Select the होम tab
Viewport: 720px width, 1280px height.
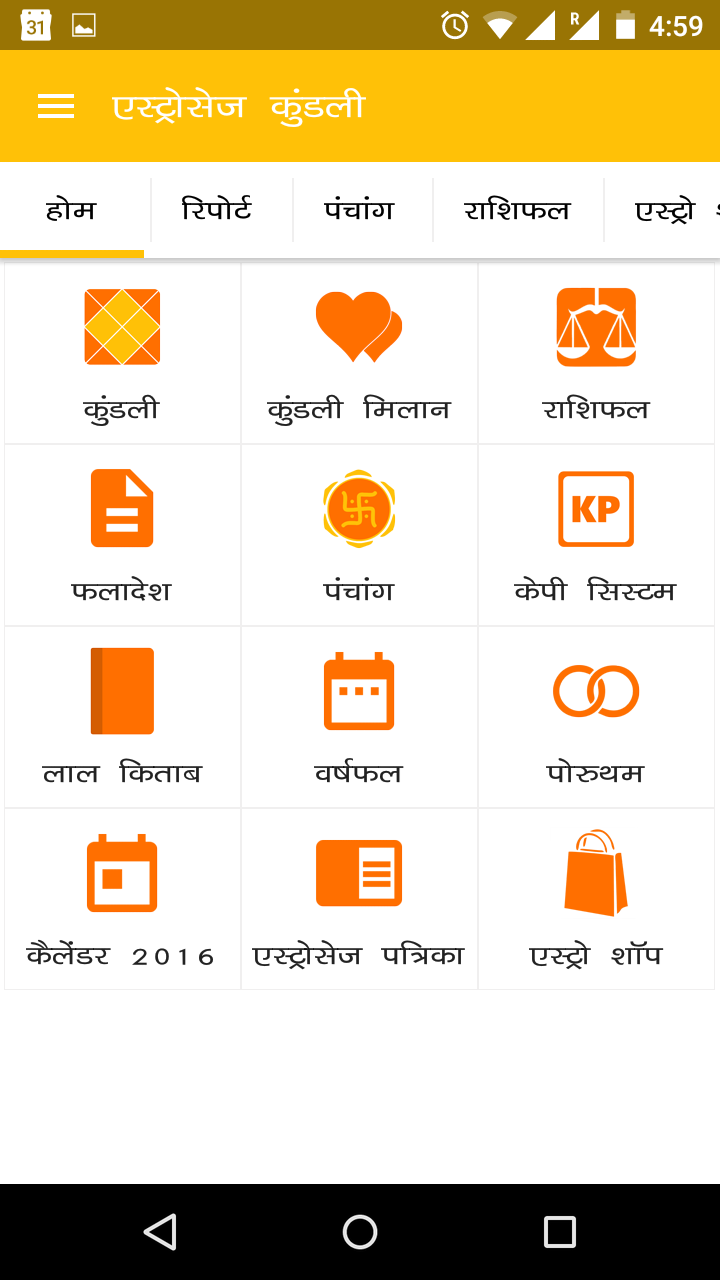click(x=71, y=210)
